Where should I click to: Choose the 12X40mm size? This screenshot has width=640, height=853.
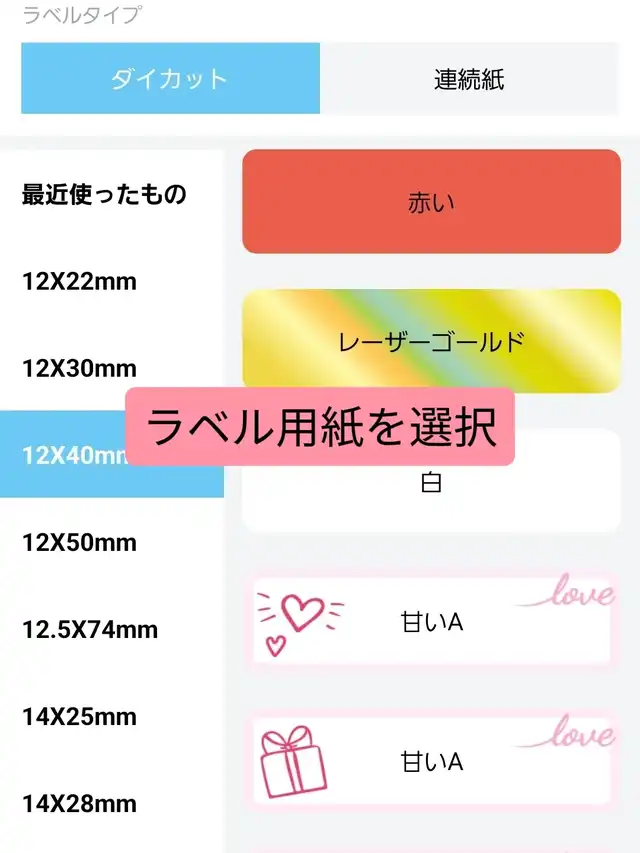[x=70, y=455]
